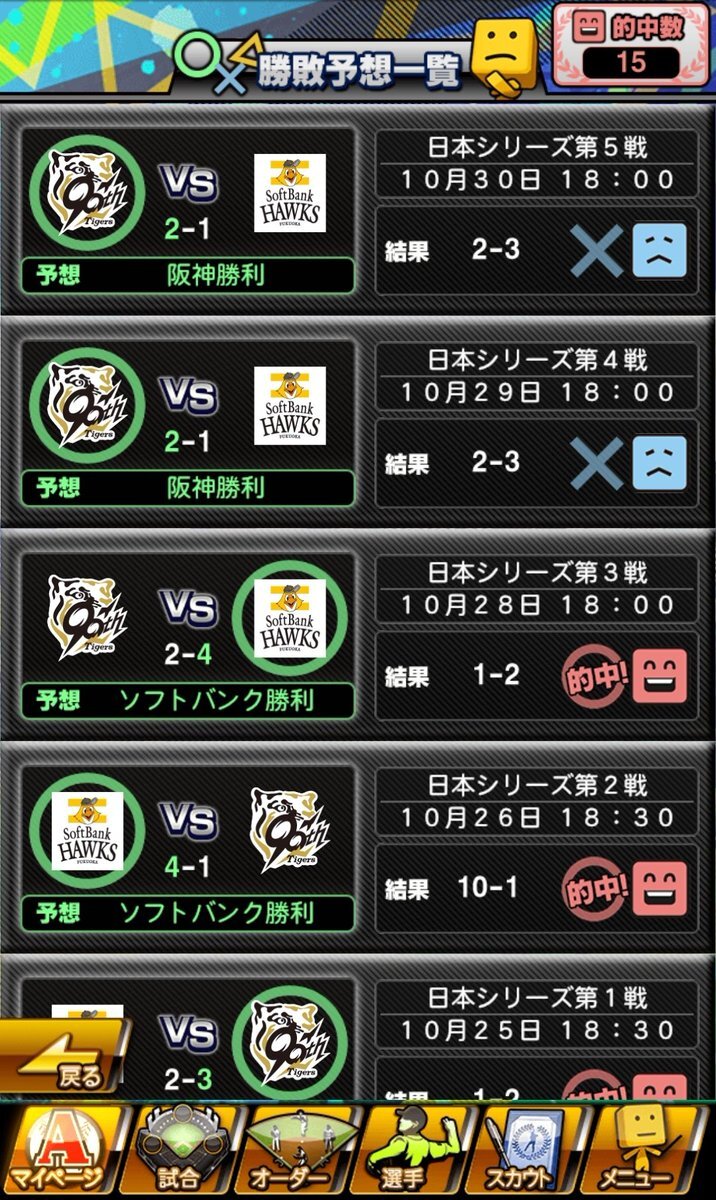This screenshot has height=1200, width=716.
Task: Switch to the 選手 tab
Action: (417, 1150)
